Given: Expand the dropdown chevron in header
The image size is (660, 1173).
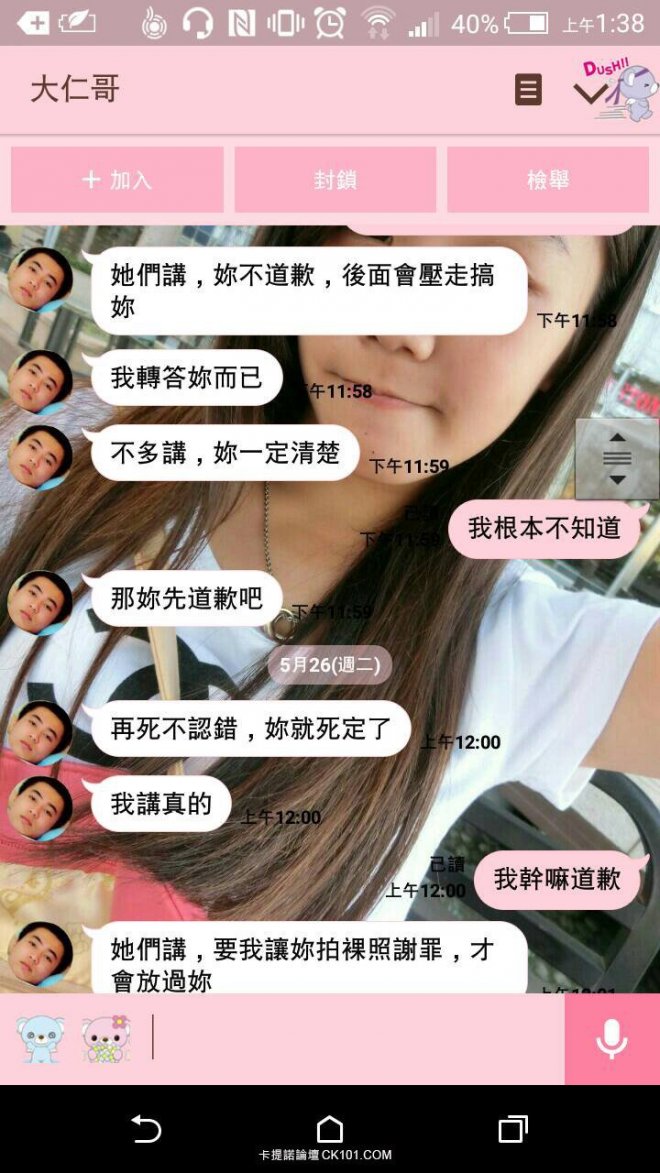Looking at the screenshot, I should coord(590,93).
